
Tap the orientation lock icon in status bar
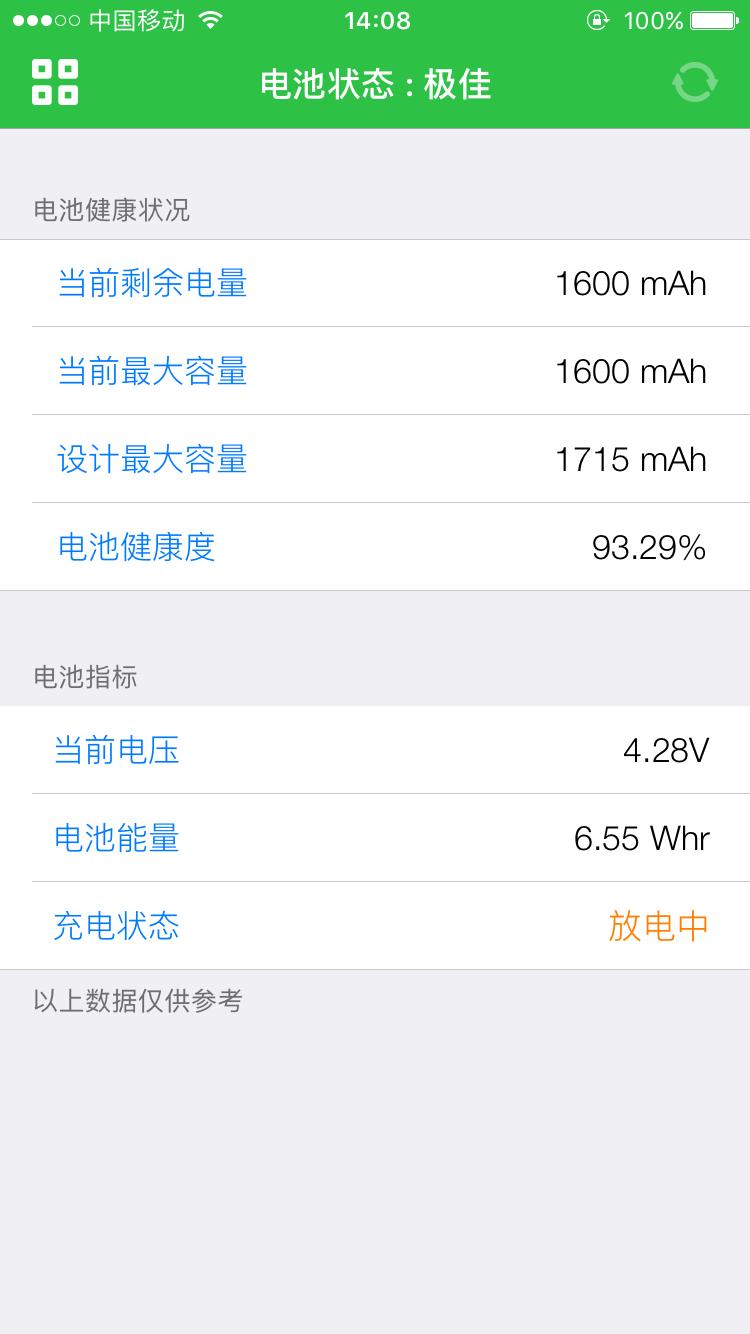click(596, 19)
